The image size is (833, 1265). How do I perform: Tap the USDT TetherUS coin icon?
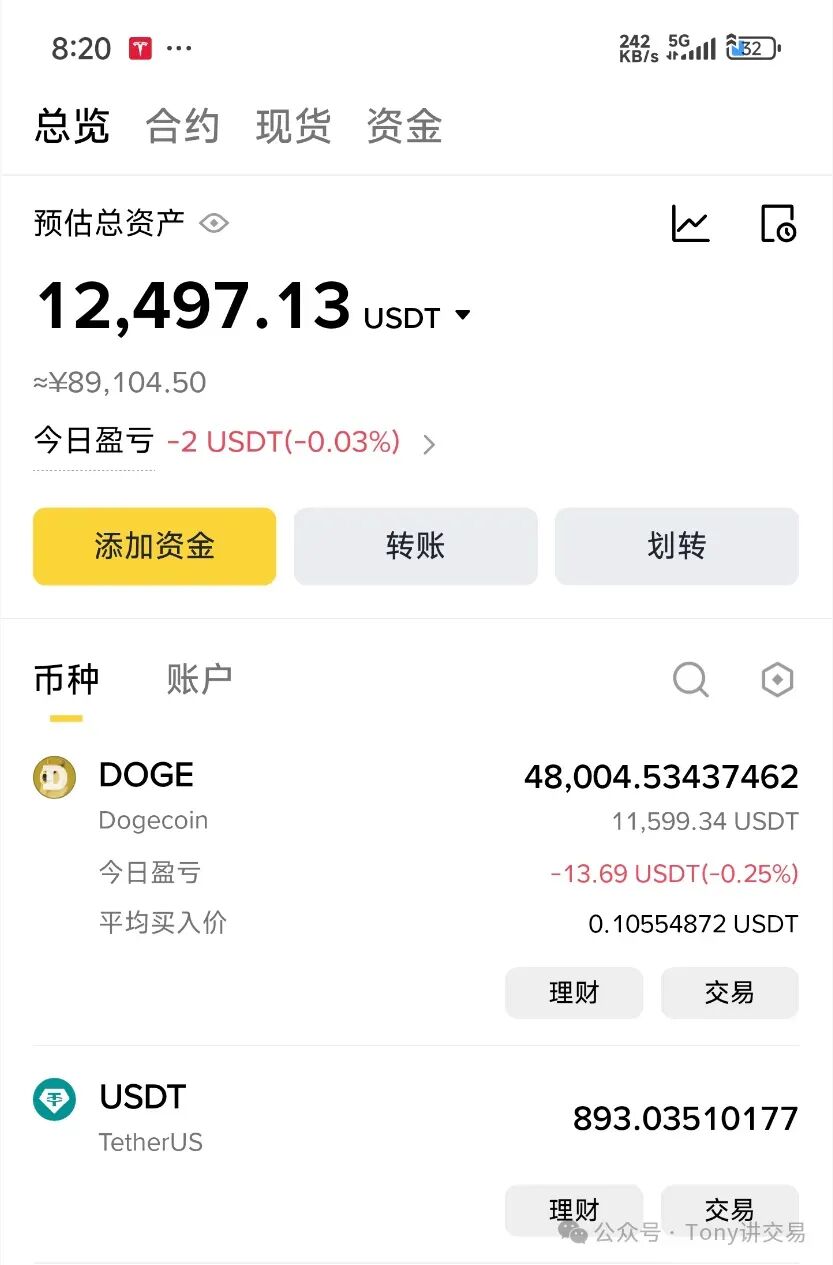54,1099
